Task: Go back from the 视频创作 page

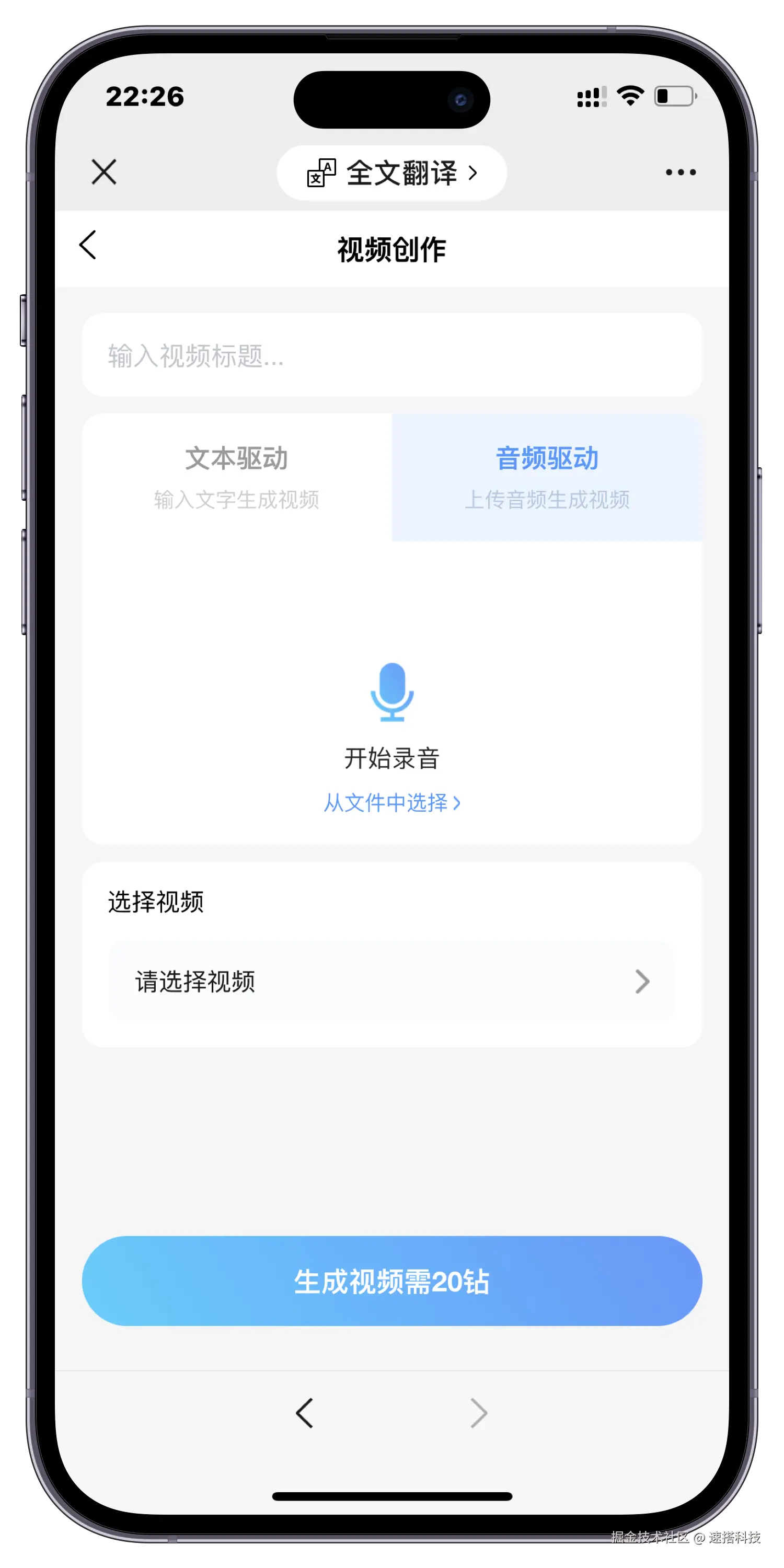Action: click(88, 245)
